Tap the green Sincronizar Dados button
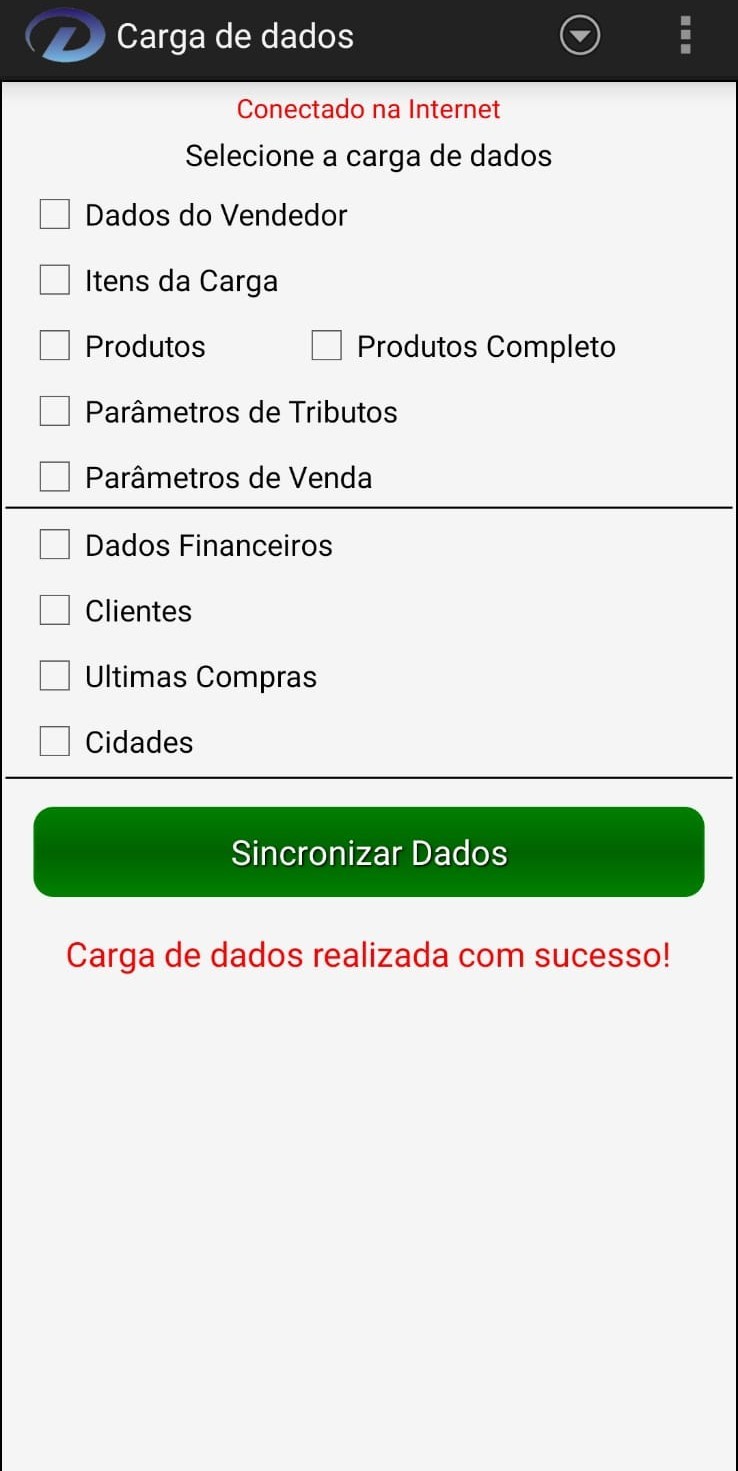The image size is (738, 1471). click(369, 852)
